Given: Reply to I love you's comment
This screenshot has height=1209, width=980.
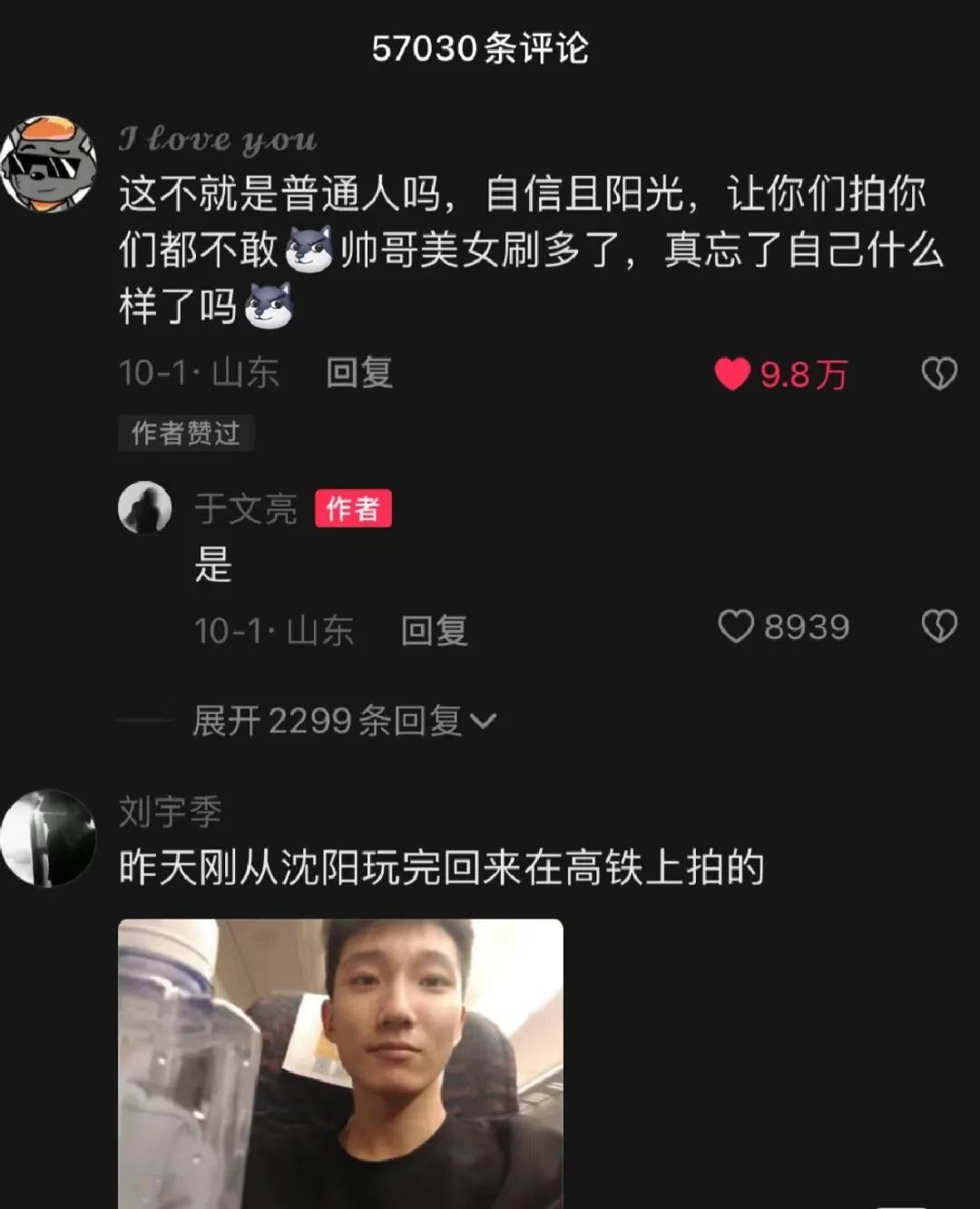Looking at the screenshot, I should 359,373.
